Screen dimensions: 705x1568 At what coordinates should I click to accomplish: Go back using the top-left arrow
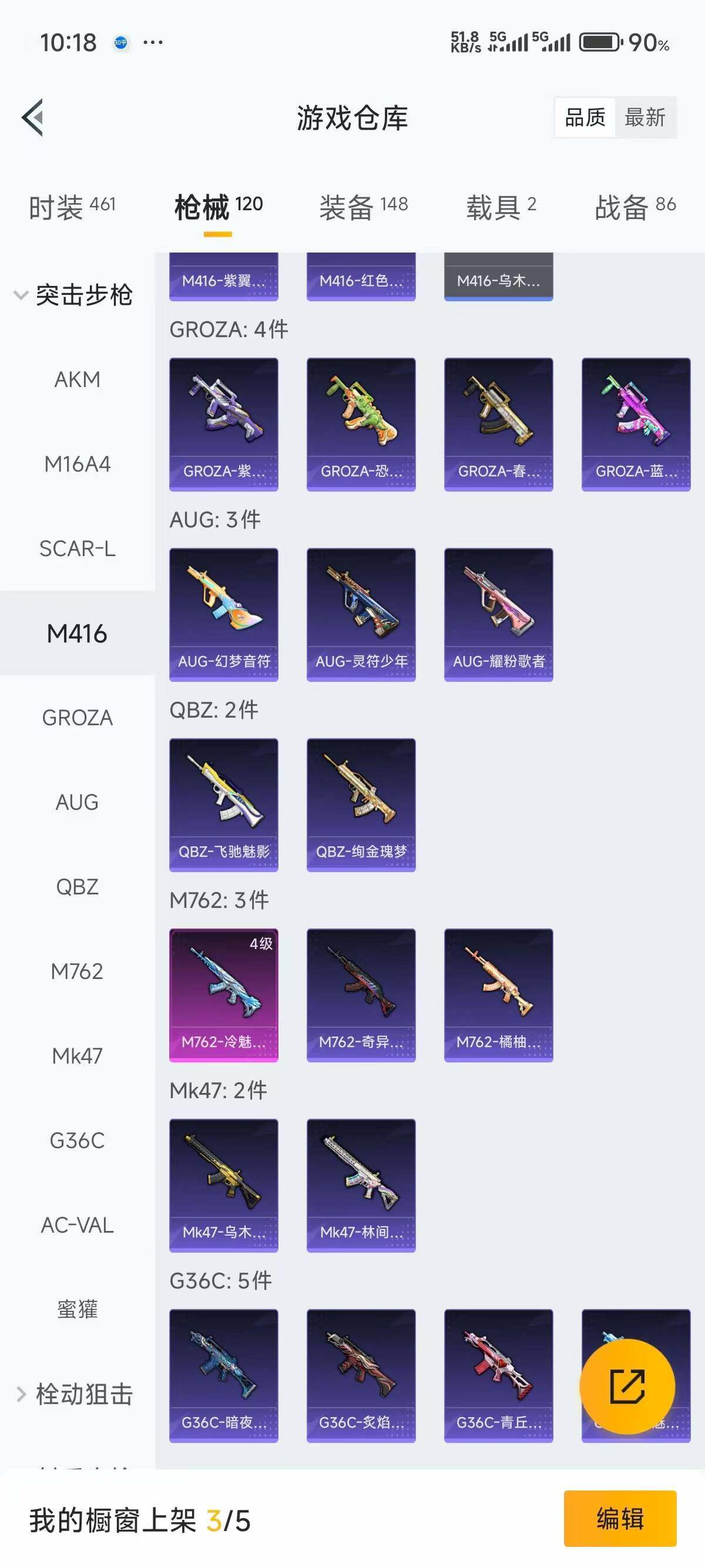33,117
